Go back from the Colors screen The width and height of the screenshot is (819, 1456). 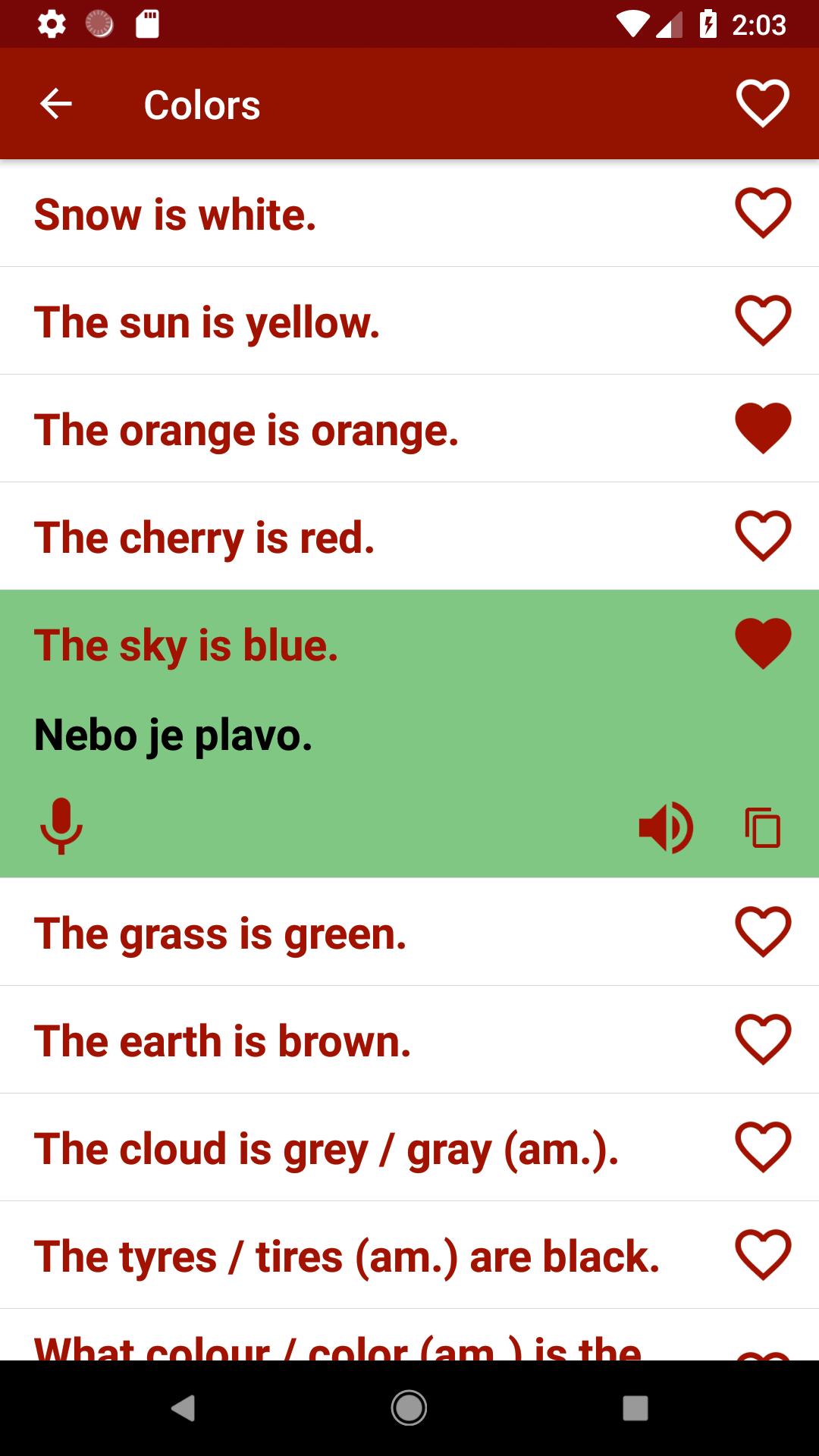(x=55, y=104)
